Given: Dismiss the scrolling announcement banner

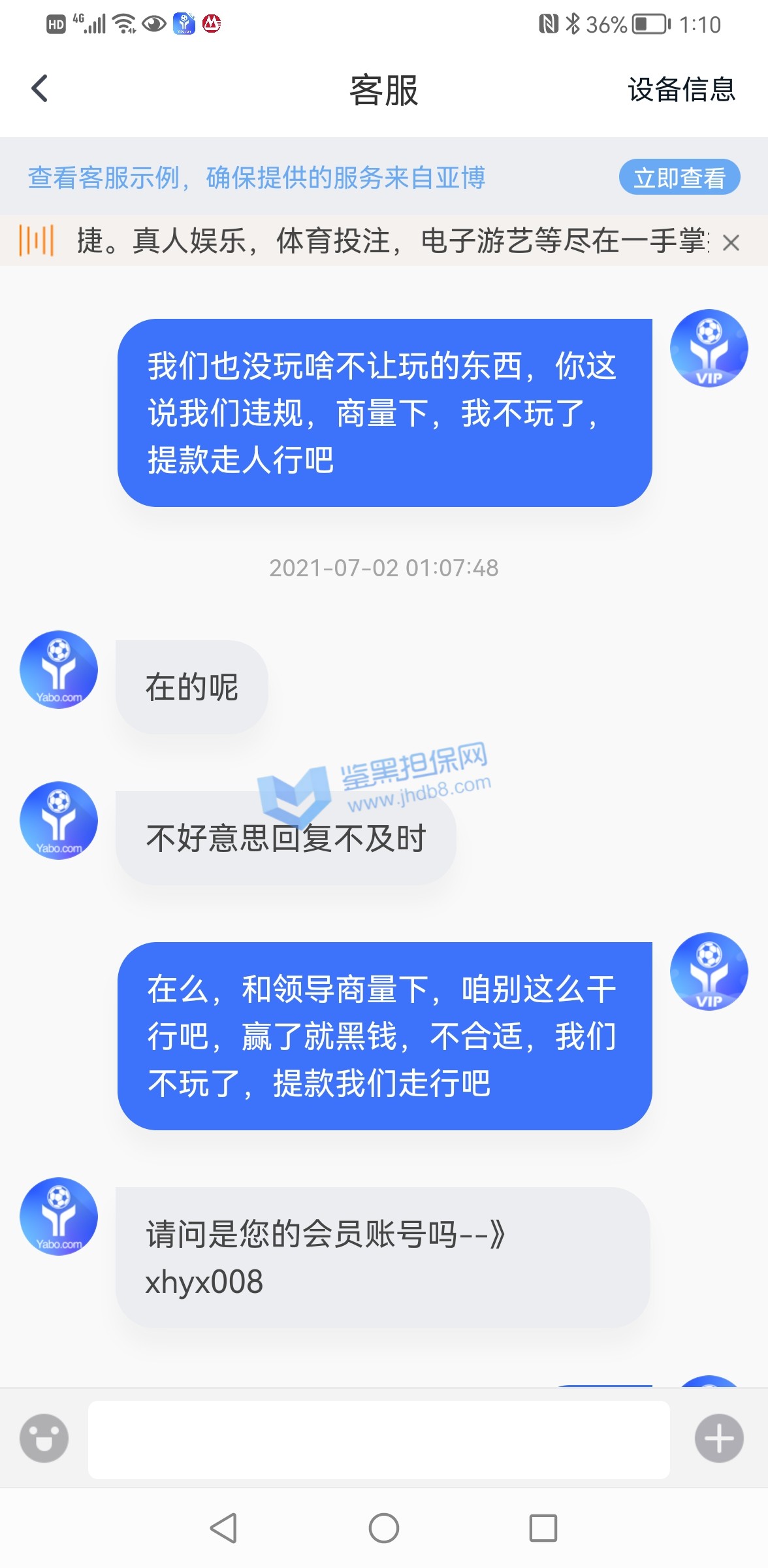Looking at the screenshot, I should point(731,242).
